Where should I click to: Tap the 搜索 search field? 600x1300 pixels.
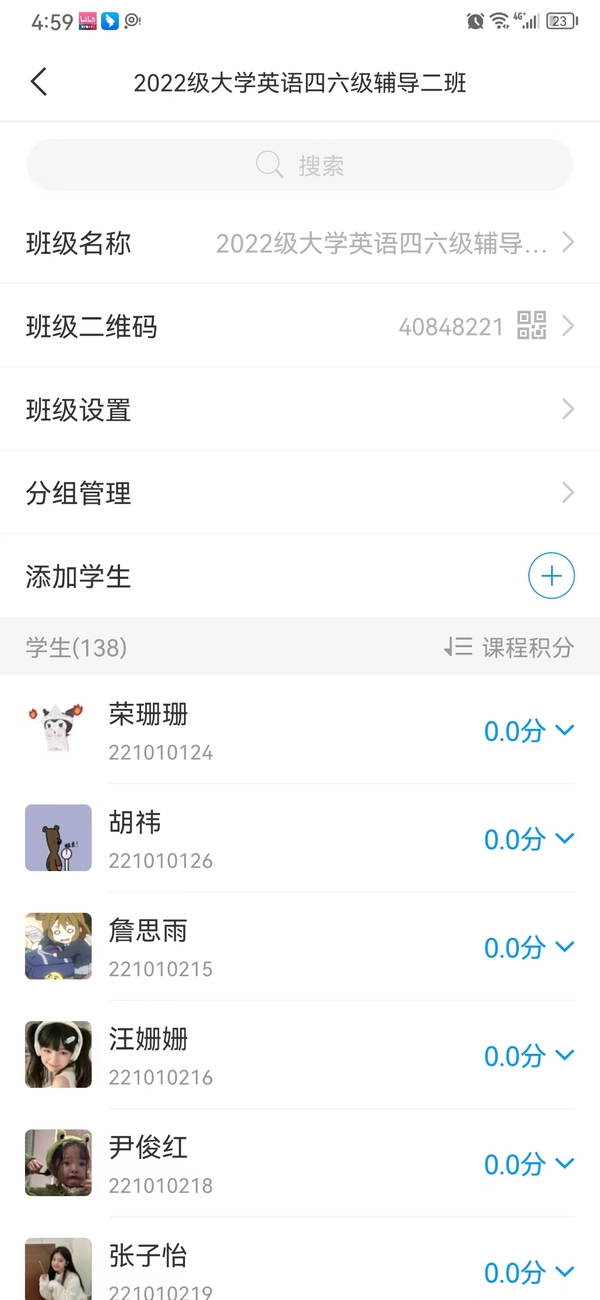coord(300,165)
